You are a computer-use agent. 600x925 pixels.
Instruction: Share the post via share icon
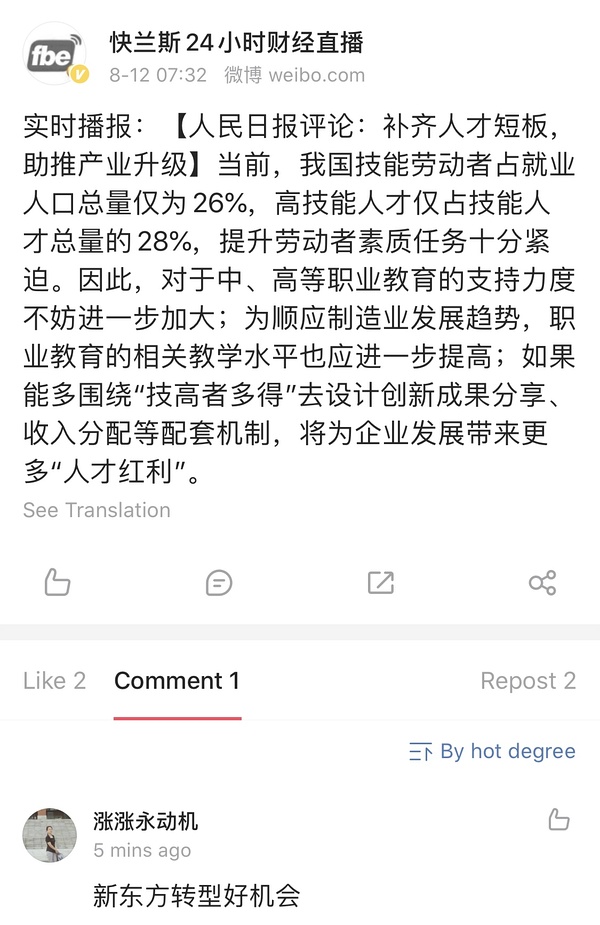[542, 582]
